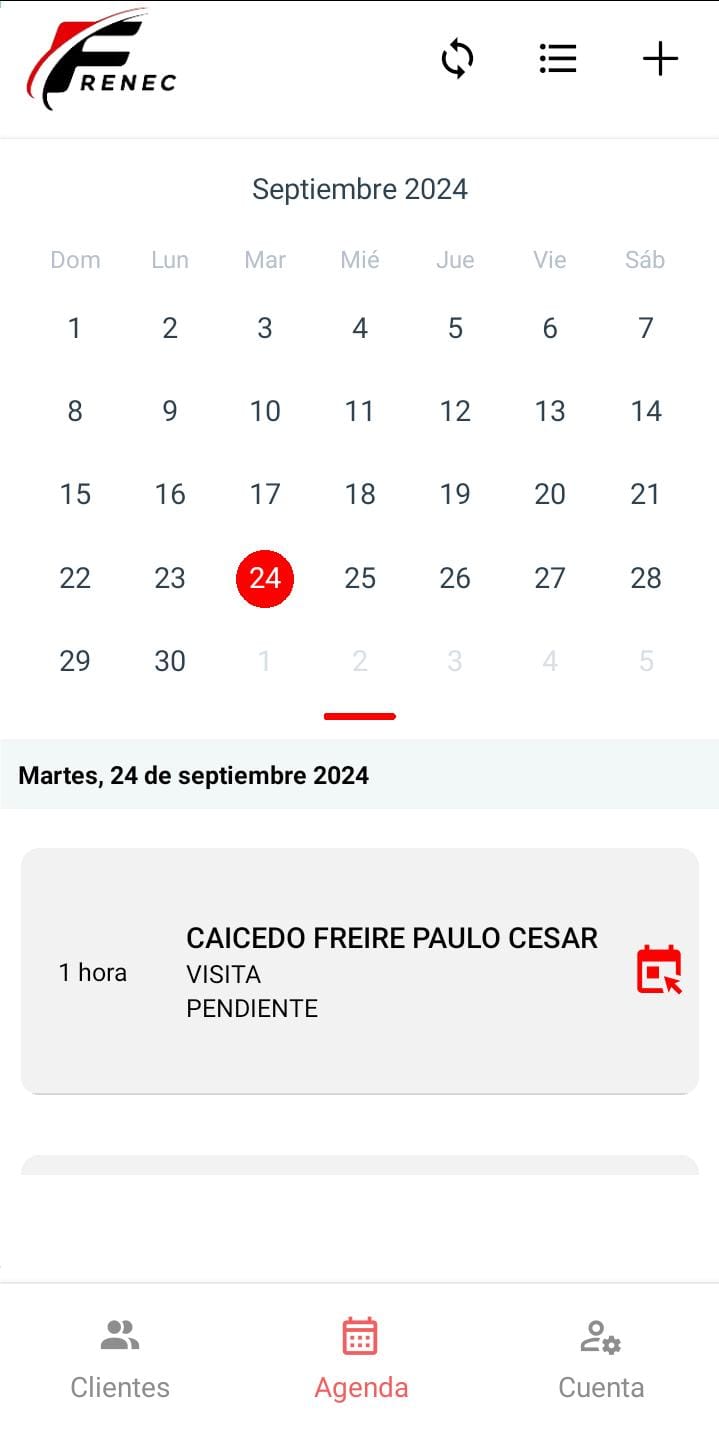Select September 25 on the calendar
Image resolution: width=719 pixels, height=1429 pixels.
point(360,578)
